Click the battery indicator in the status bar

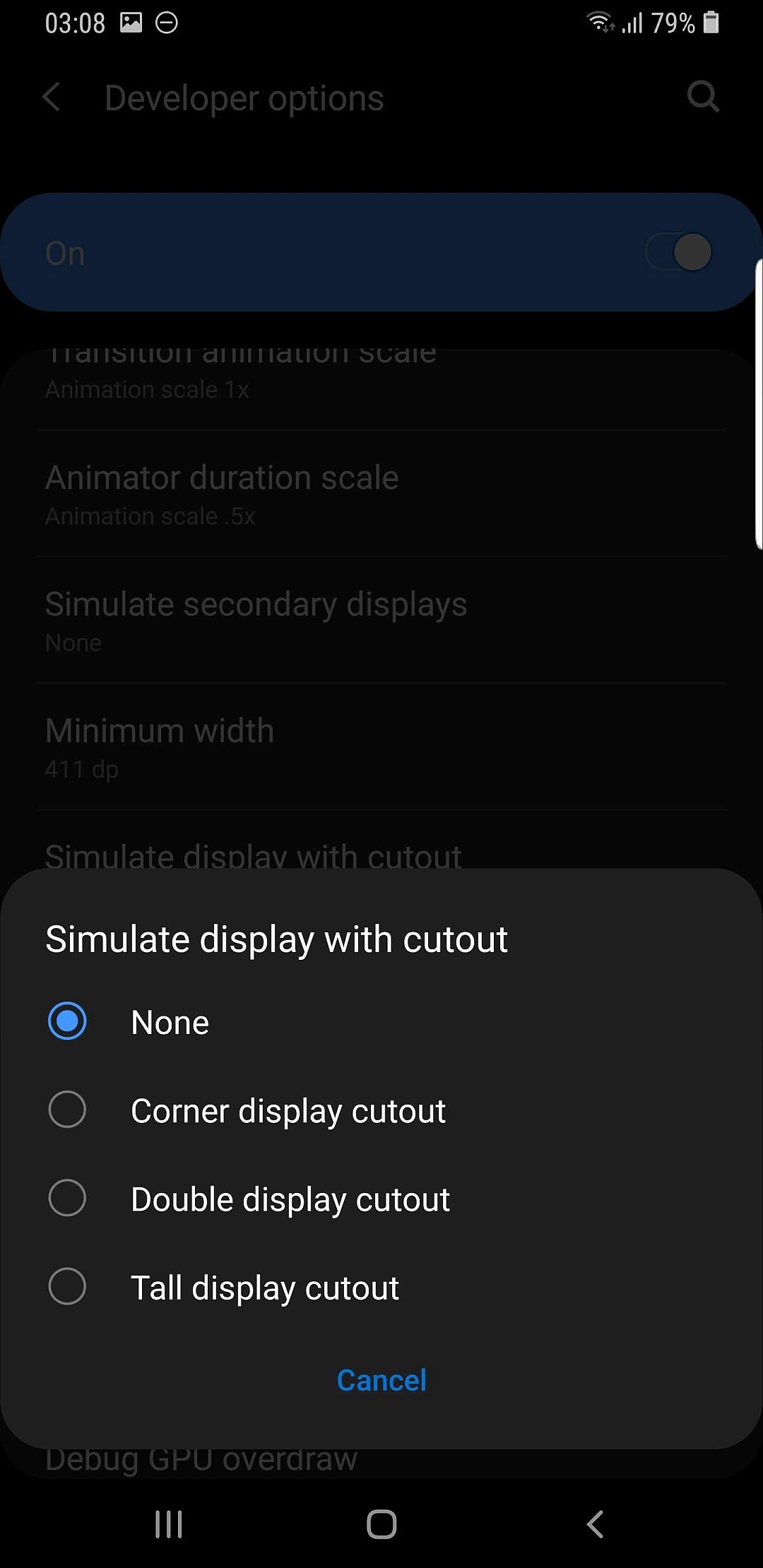click(711, 22)
